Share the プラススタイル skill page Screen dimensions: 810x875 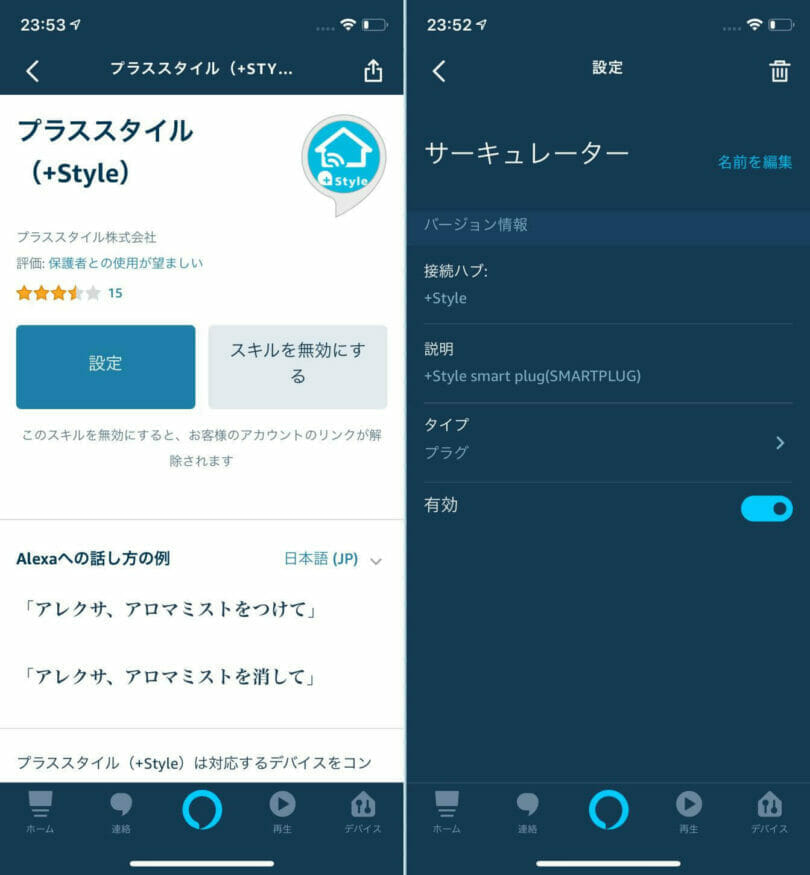coord(373,70)
